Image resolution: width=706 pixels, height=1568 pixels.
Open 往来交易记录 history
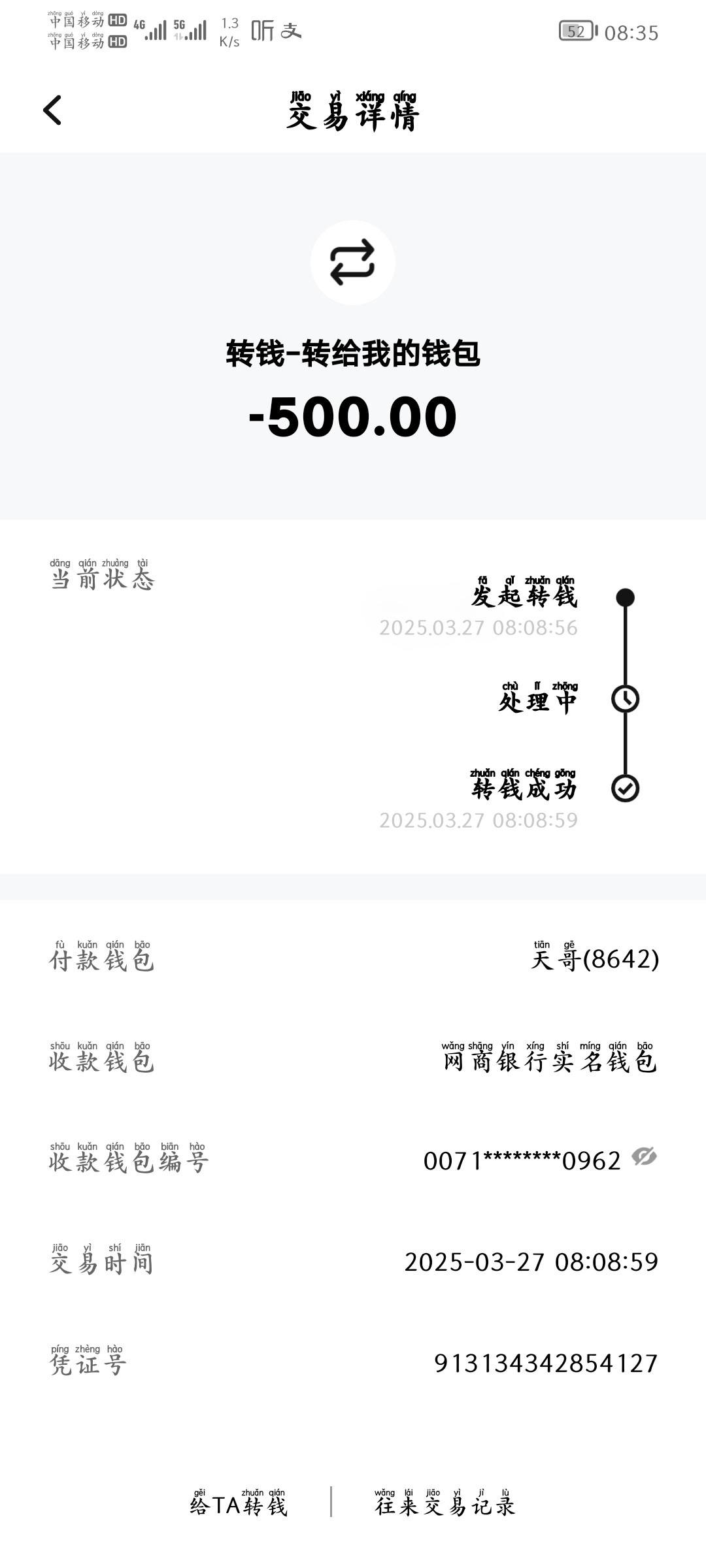pyautogui.click(x=445, y=1504)
